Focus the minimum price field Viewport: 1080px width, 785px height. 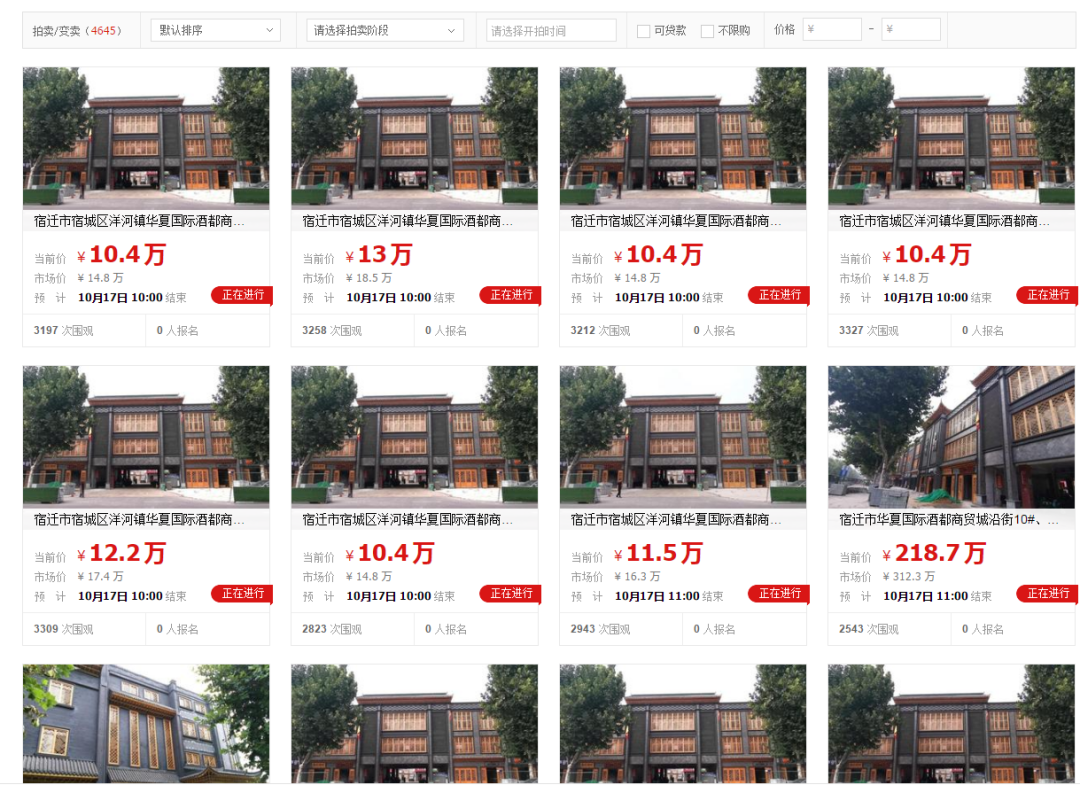831,30
